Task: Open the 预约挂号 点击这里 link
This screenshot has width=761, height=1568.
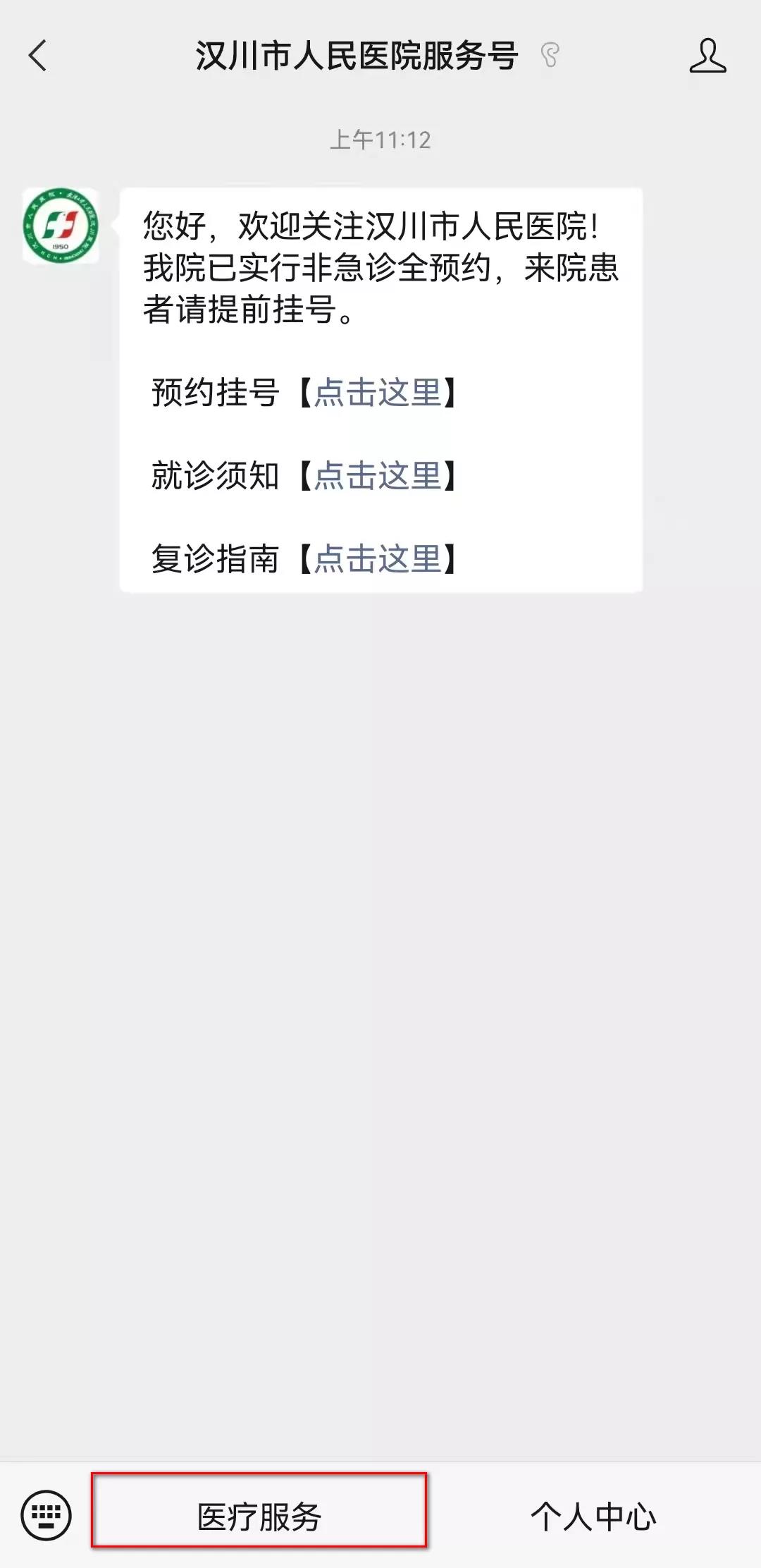Action: (378, 393)
